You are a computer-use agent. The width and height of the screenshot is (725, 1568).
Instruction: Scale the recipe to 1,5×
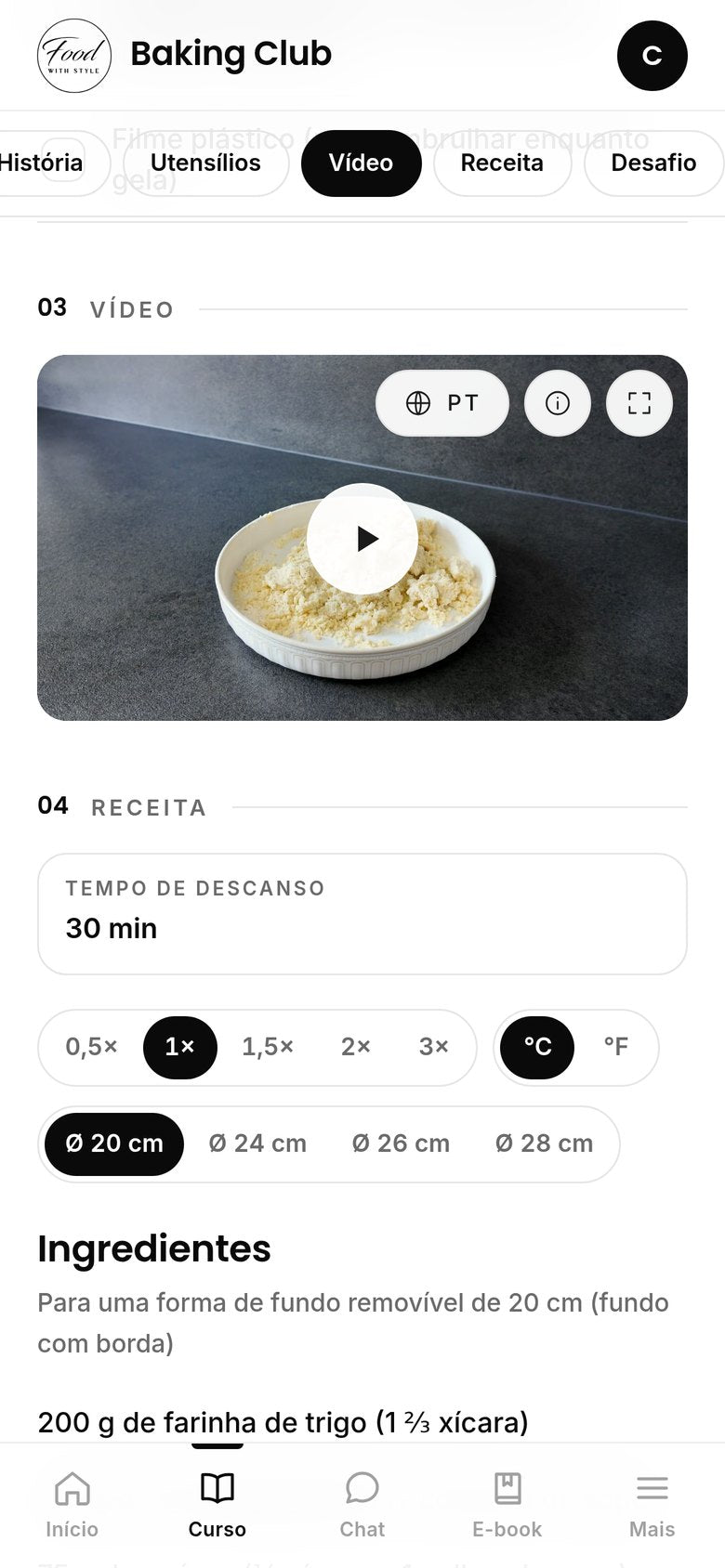pyautogui.click(x=268, y=1047)
